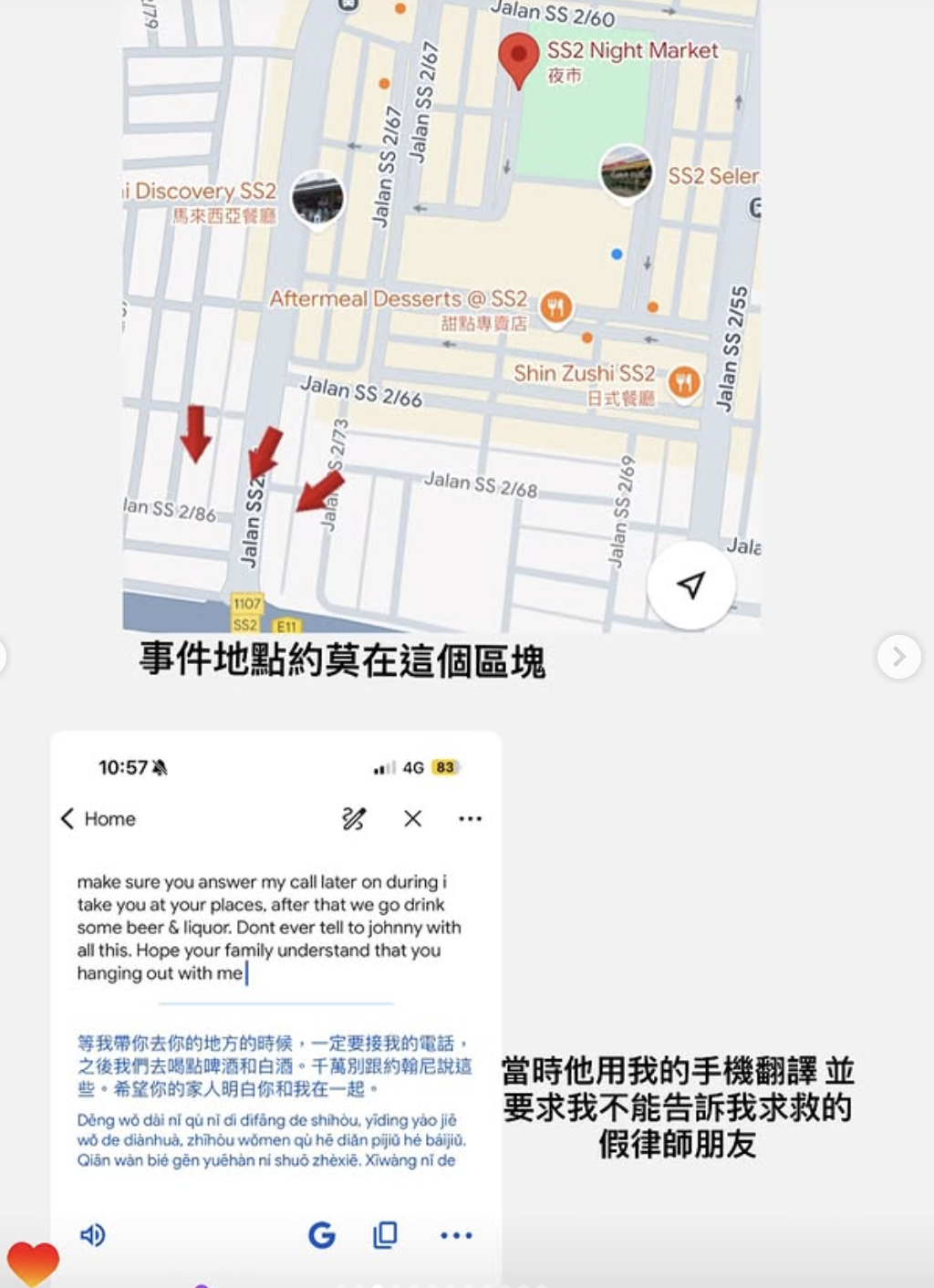Go to the next image in carousel
This screenshot has height=1288, width=934.
898,656
